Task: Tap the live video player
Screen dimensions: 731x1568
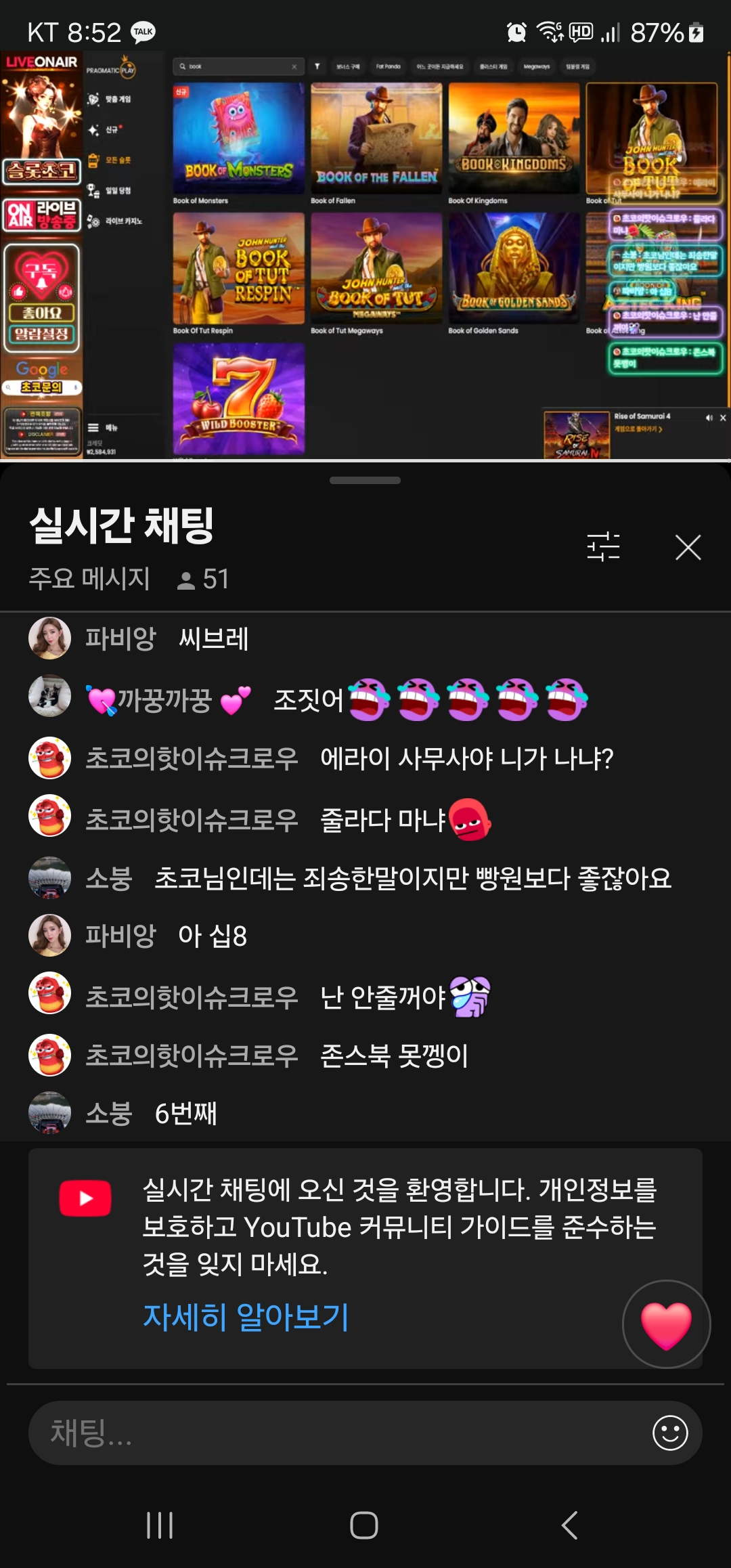Action: pos(365,256)
